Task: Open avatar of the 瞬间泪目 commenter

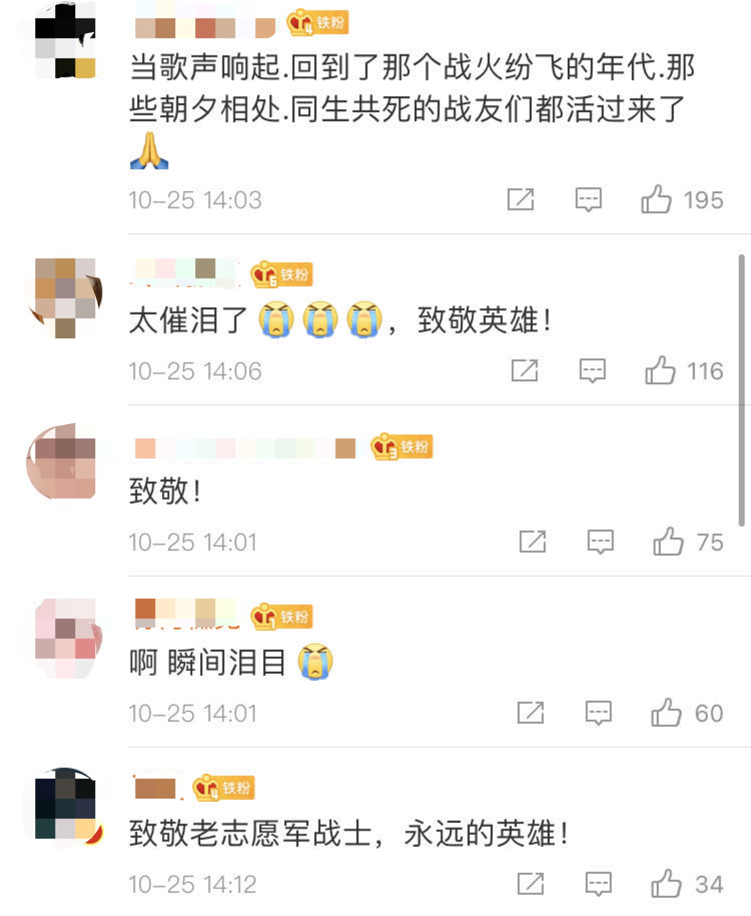Action: click(x=66, y=631)
